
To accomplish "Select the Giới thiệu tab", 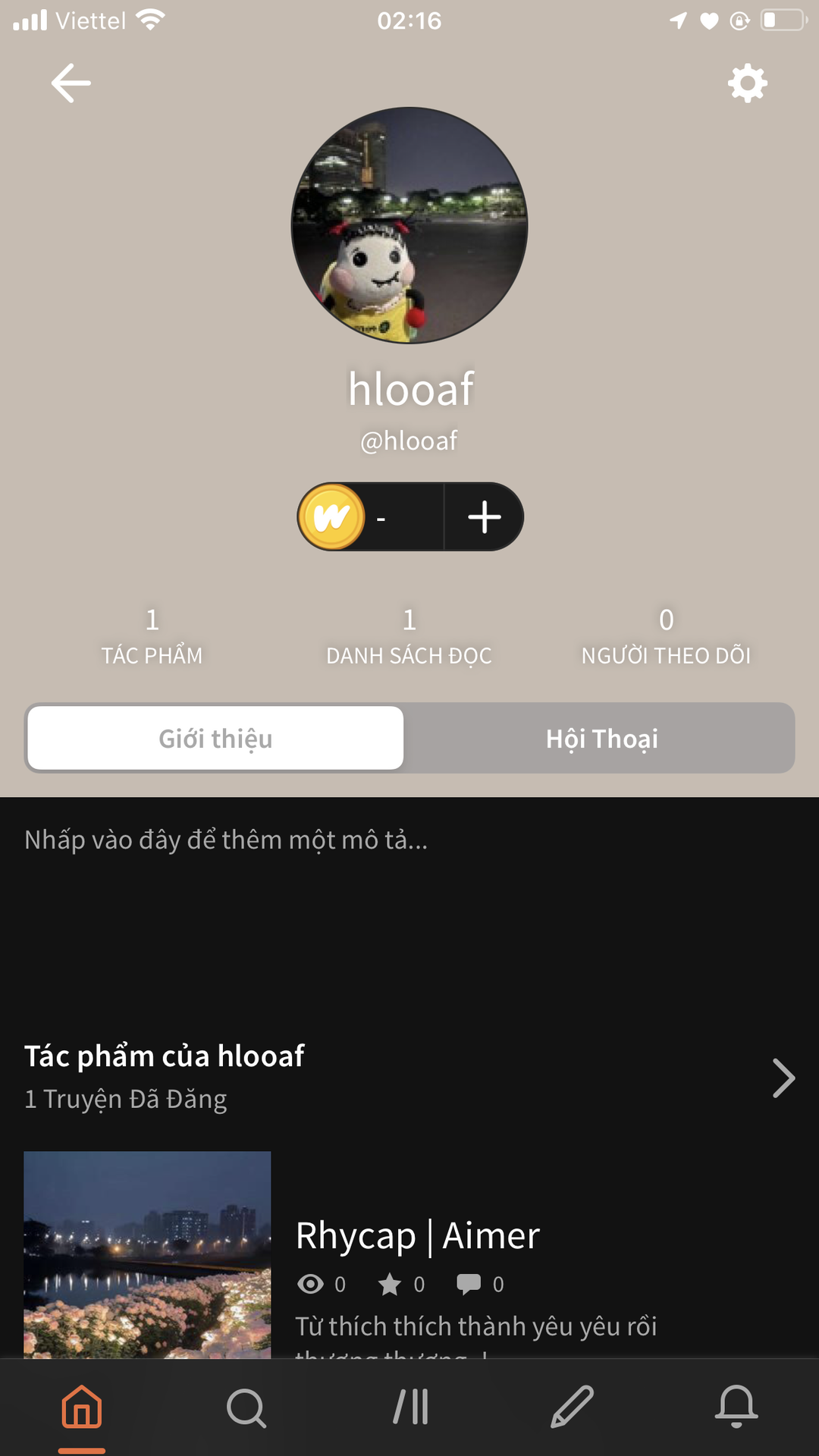I will 215,739.
